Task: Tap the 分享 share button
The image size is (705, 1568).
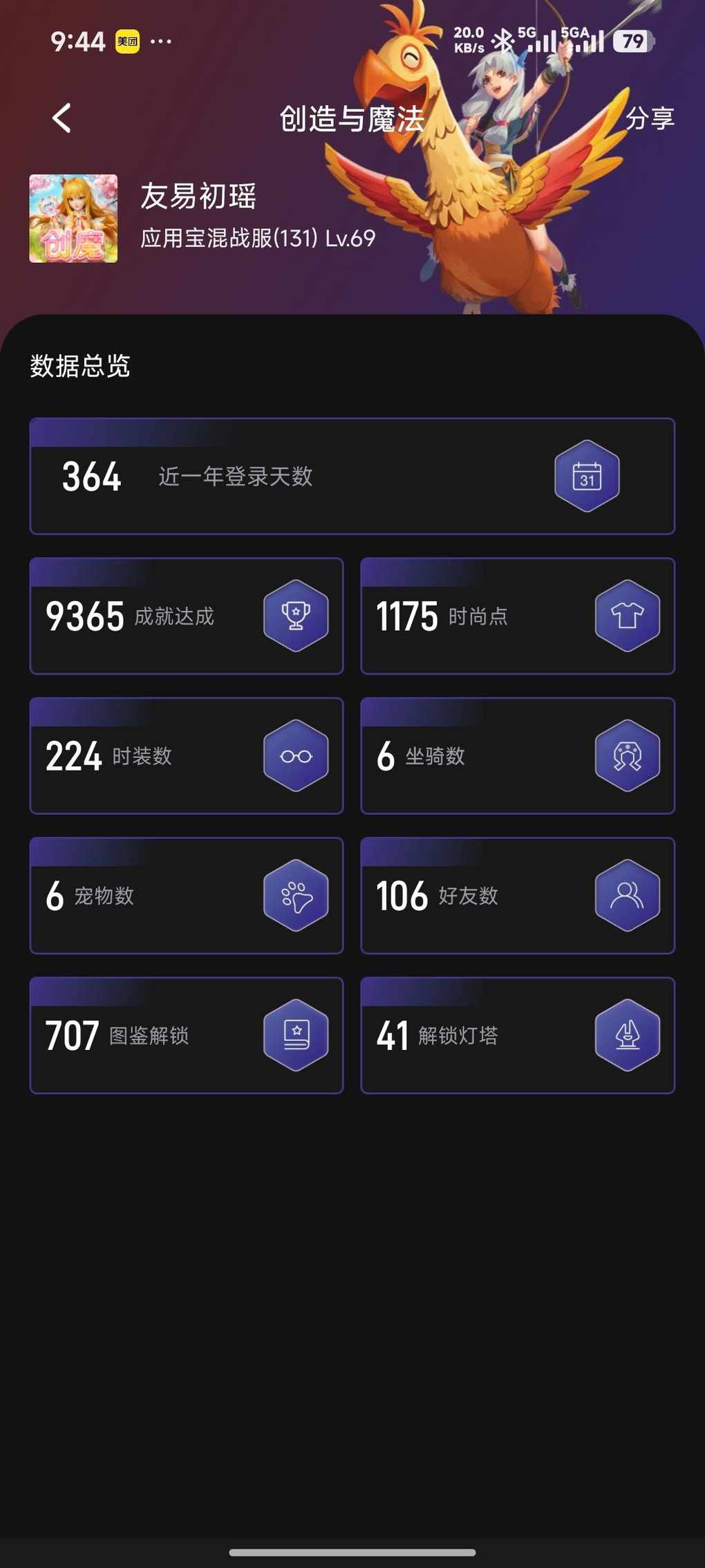Action: 649,118
